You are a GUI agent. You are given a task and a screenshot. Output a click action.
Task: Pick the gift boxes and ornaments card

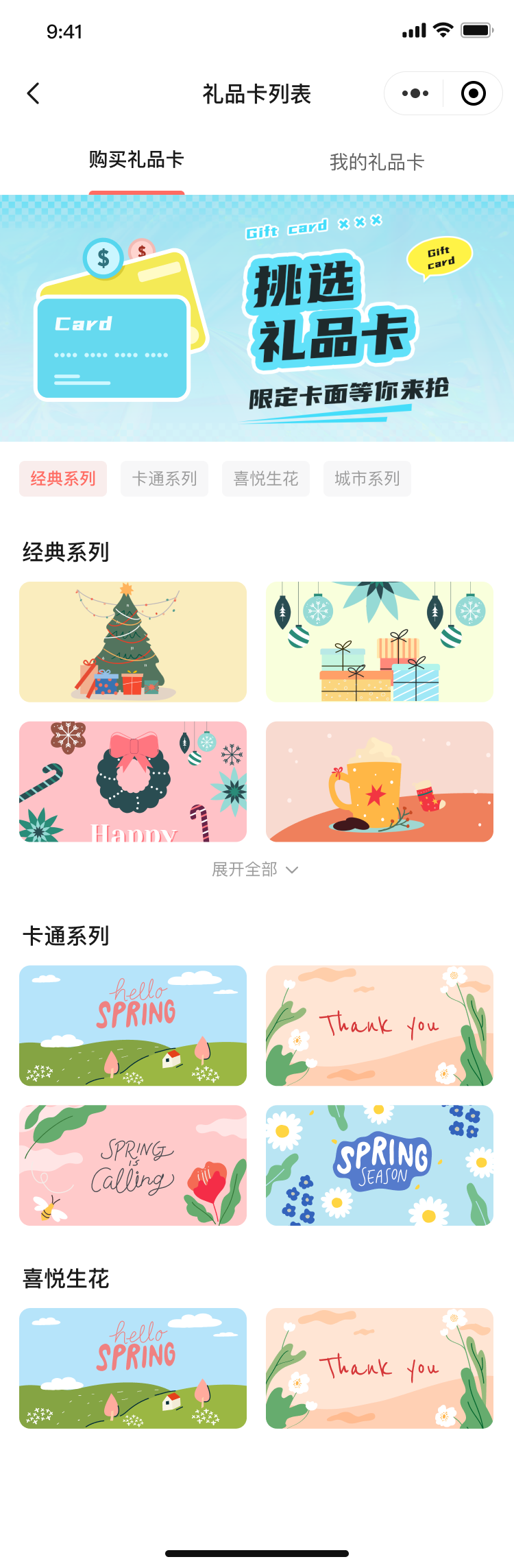380,642
